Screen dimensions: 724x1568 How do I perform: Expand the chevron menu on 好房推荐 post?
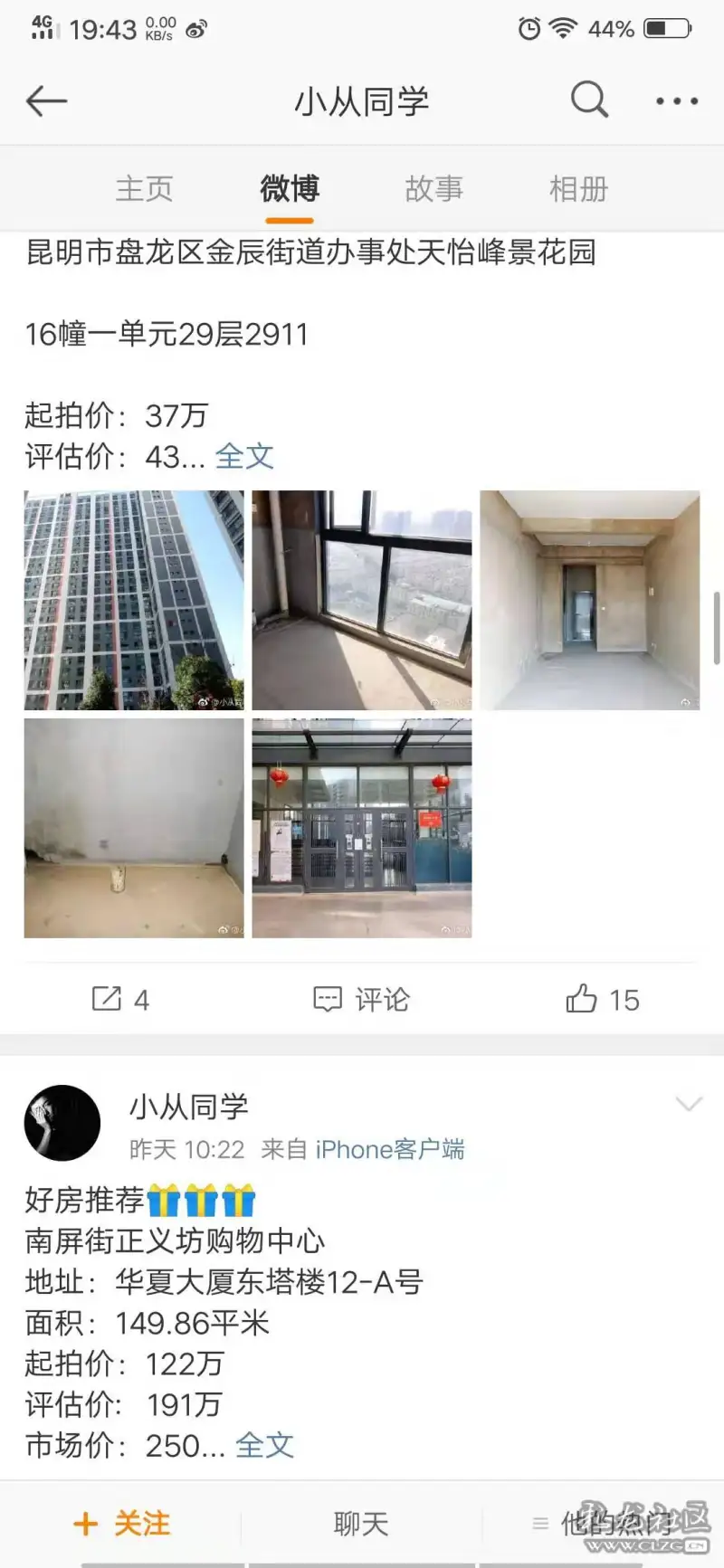point(689,1104)
